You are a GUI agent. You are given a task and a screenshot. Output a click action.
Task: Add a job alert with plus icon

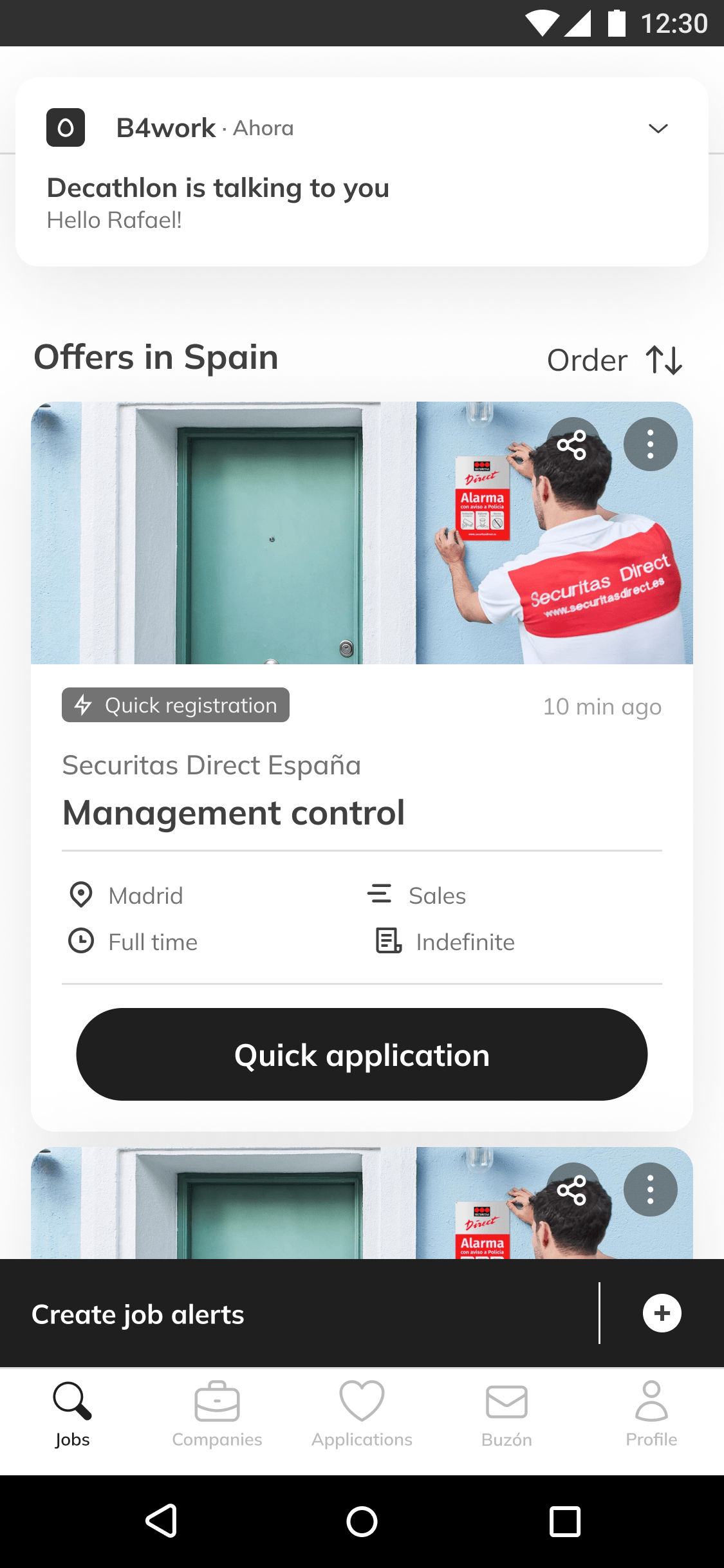pyautogui.click(x=662, y=1313)
